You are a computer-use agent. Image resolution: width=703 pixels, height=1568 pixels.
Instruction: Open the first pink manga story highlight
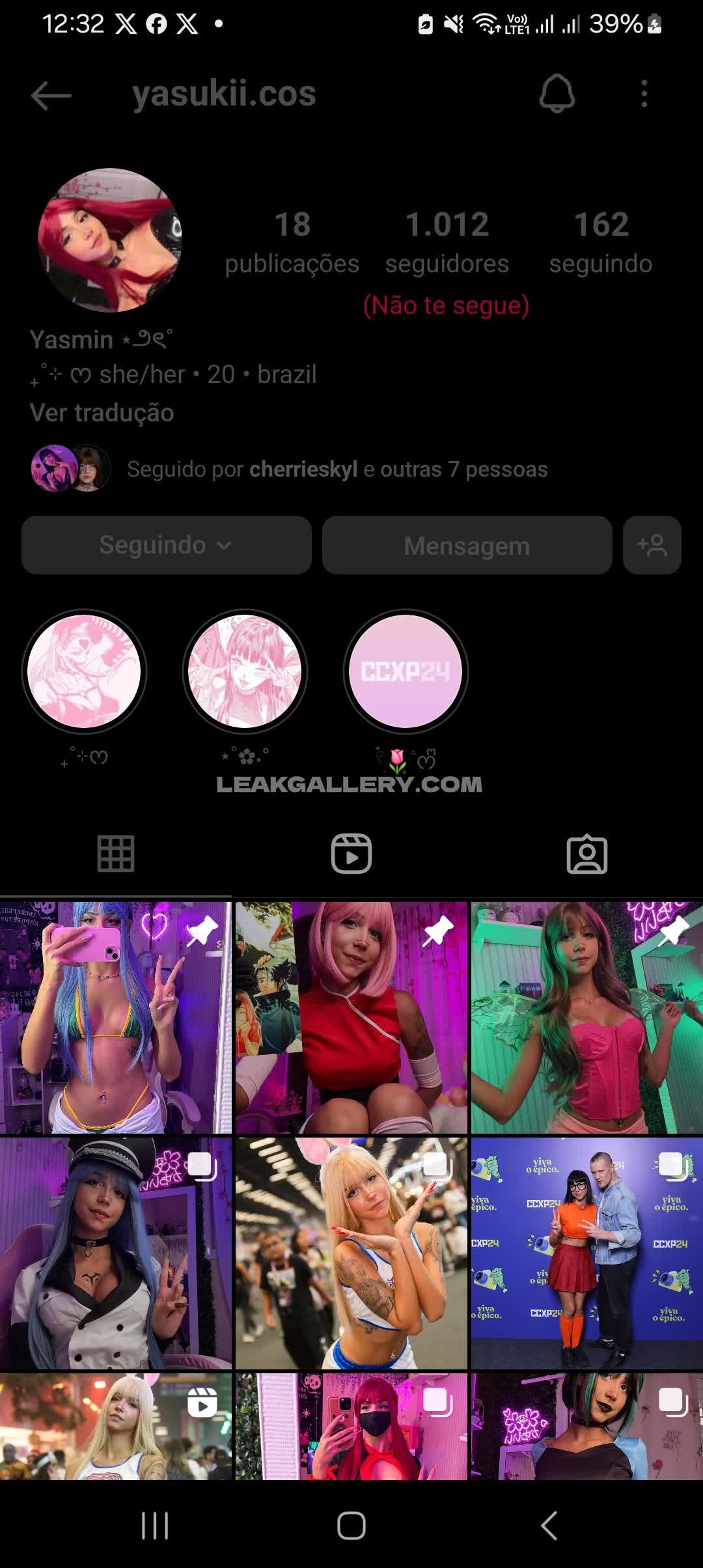click(x=85, y=671)
